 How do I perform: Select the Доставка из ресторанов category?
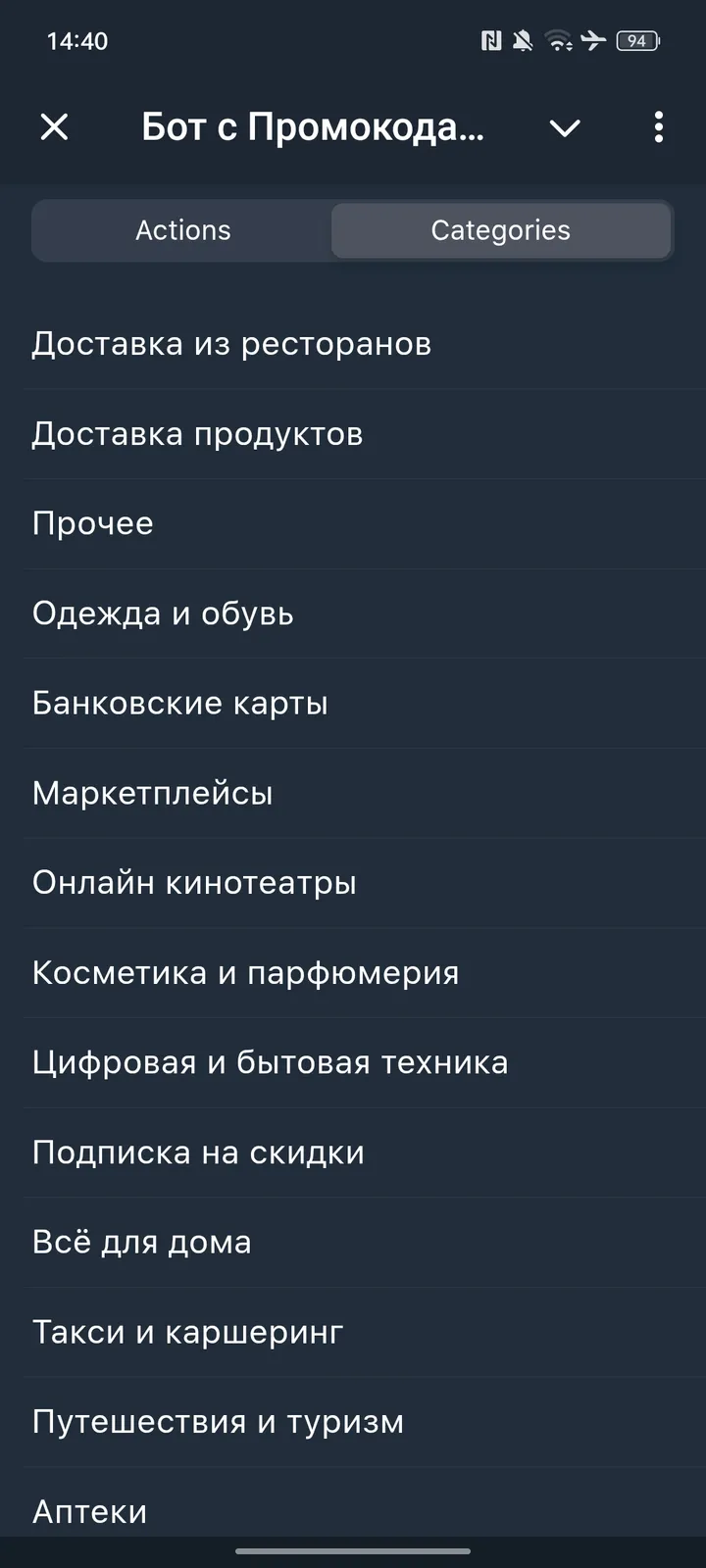pos(231,343)
